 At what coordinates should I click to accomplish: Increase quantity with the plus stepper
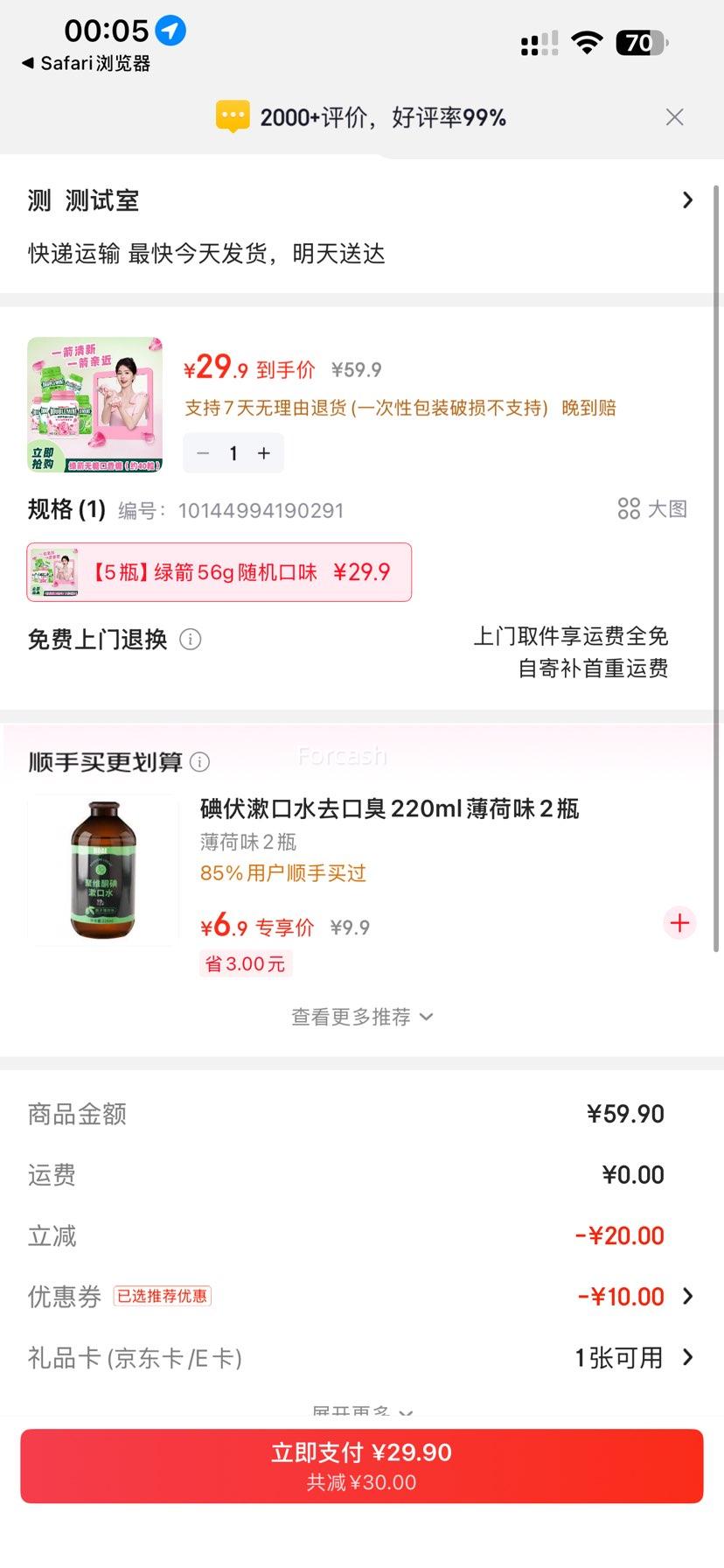pos(263,453)
